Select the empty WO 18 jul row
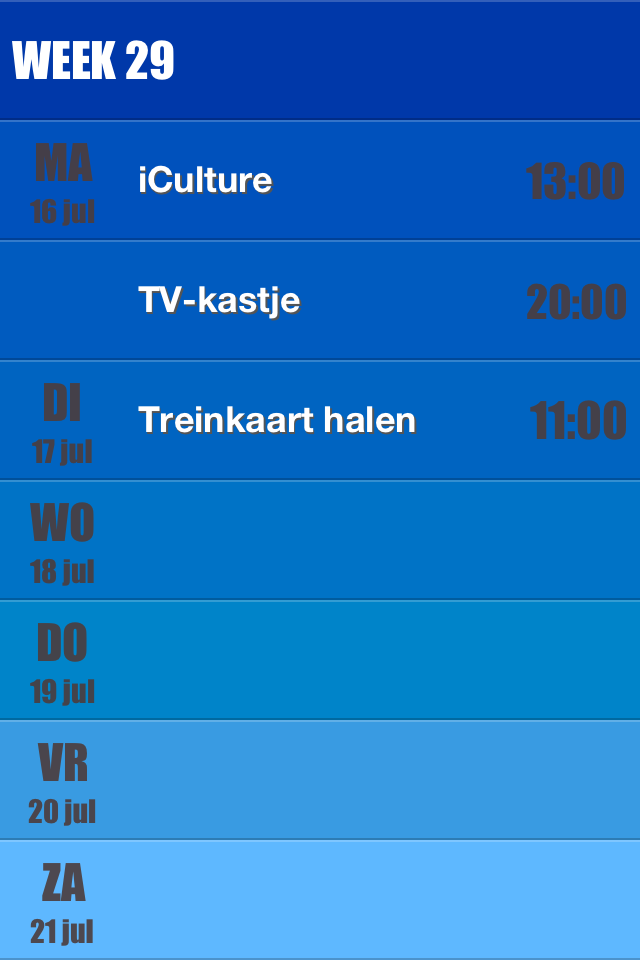 320,540
